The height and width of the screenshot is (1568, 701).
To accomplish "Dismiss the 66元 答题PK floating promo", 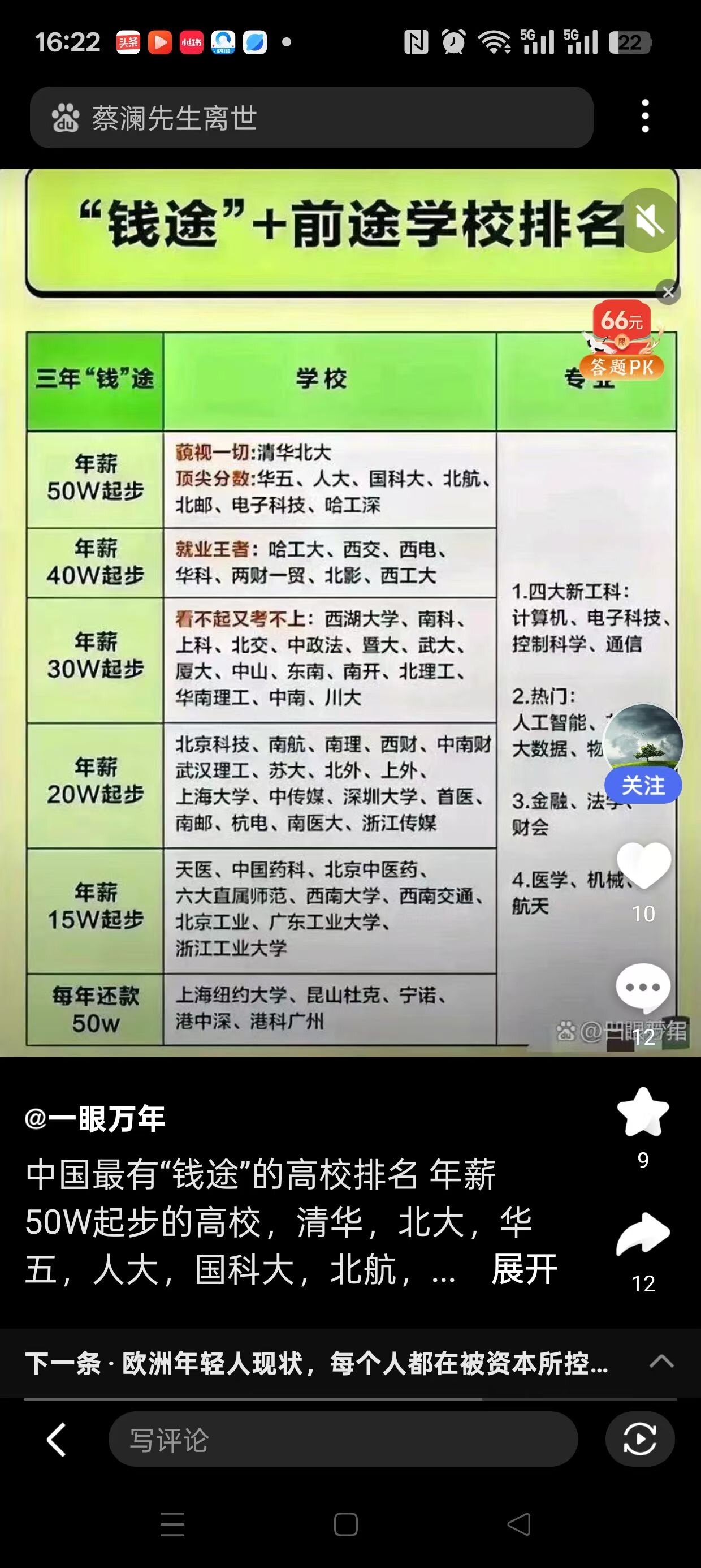I will pos(668,292).
